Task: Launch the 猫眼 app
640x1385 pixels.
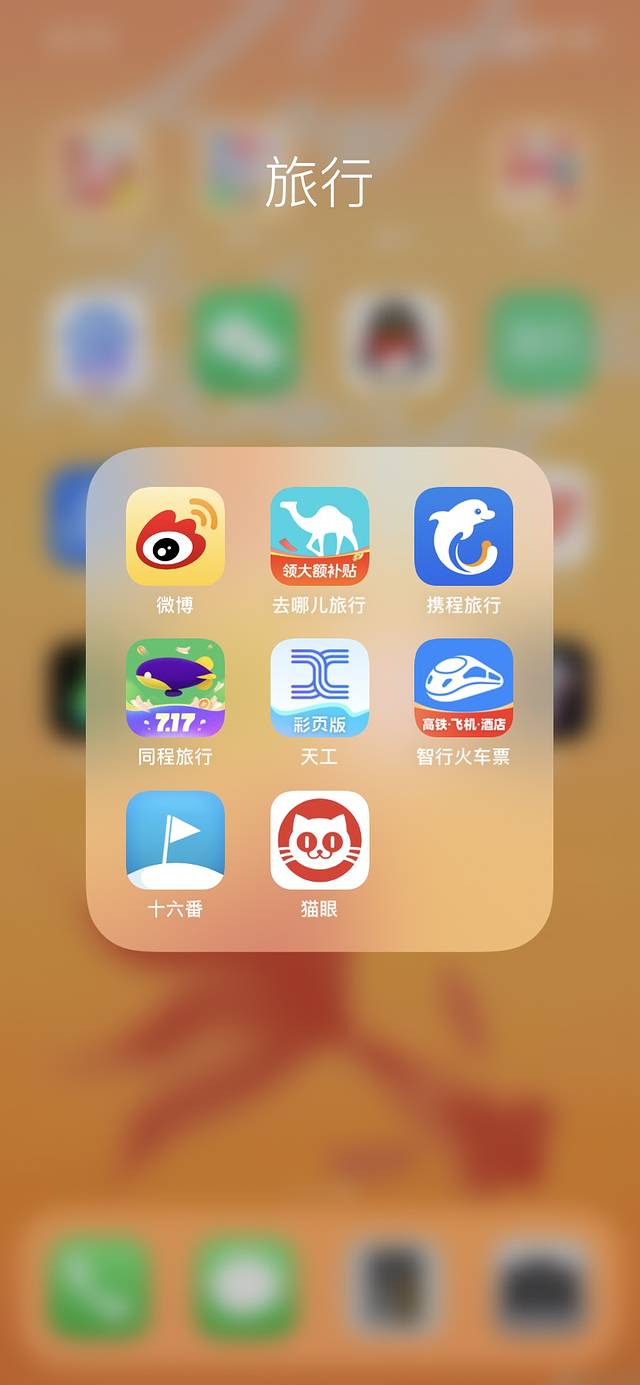Action: (x=319, y=840)
